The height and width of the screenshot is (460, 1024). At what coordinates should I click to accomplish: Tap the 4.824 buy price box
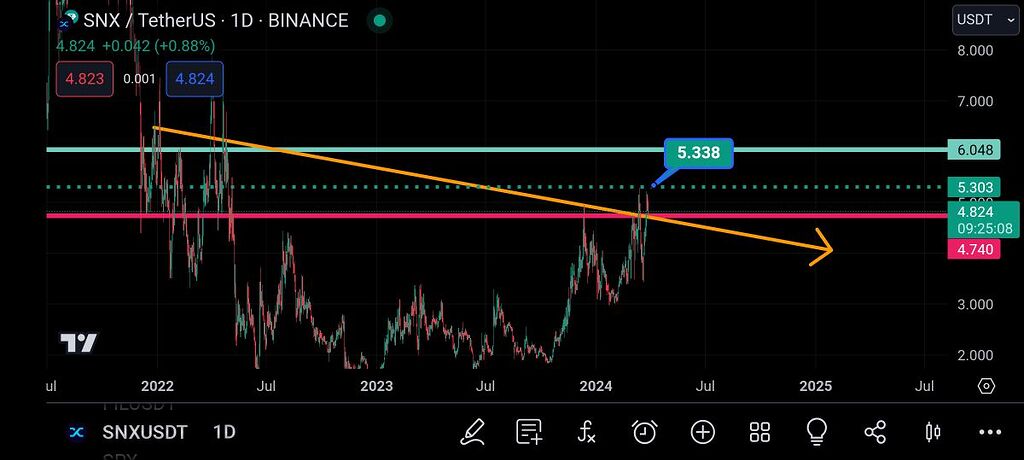[195, 78]
